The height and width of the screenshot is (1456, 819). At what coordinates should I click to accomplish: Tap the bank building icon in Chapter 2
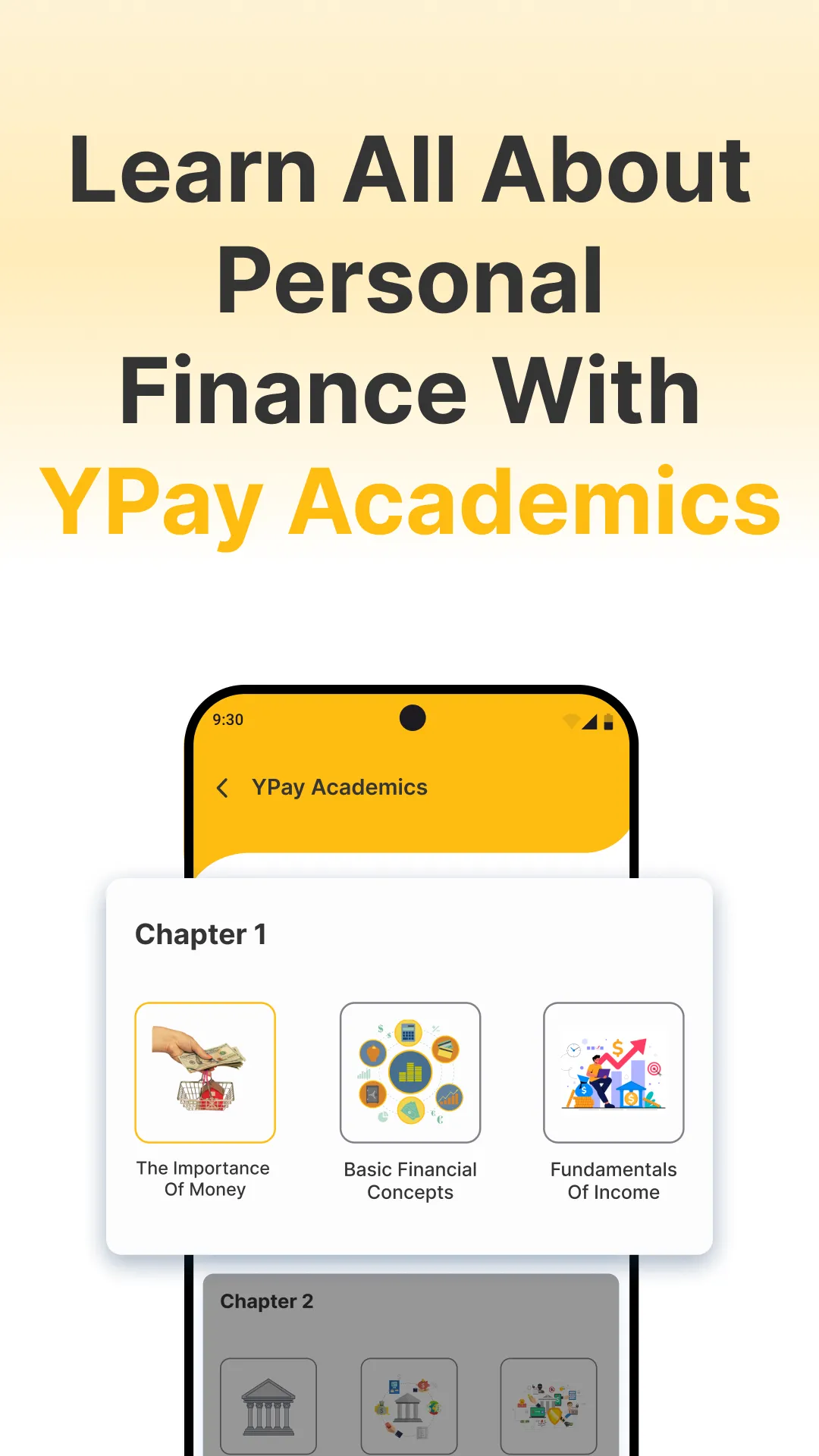tap(267, 1407)
